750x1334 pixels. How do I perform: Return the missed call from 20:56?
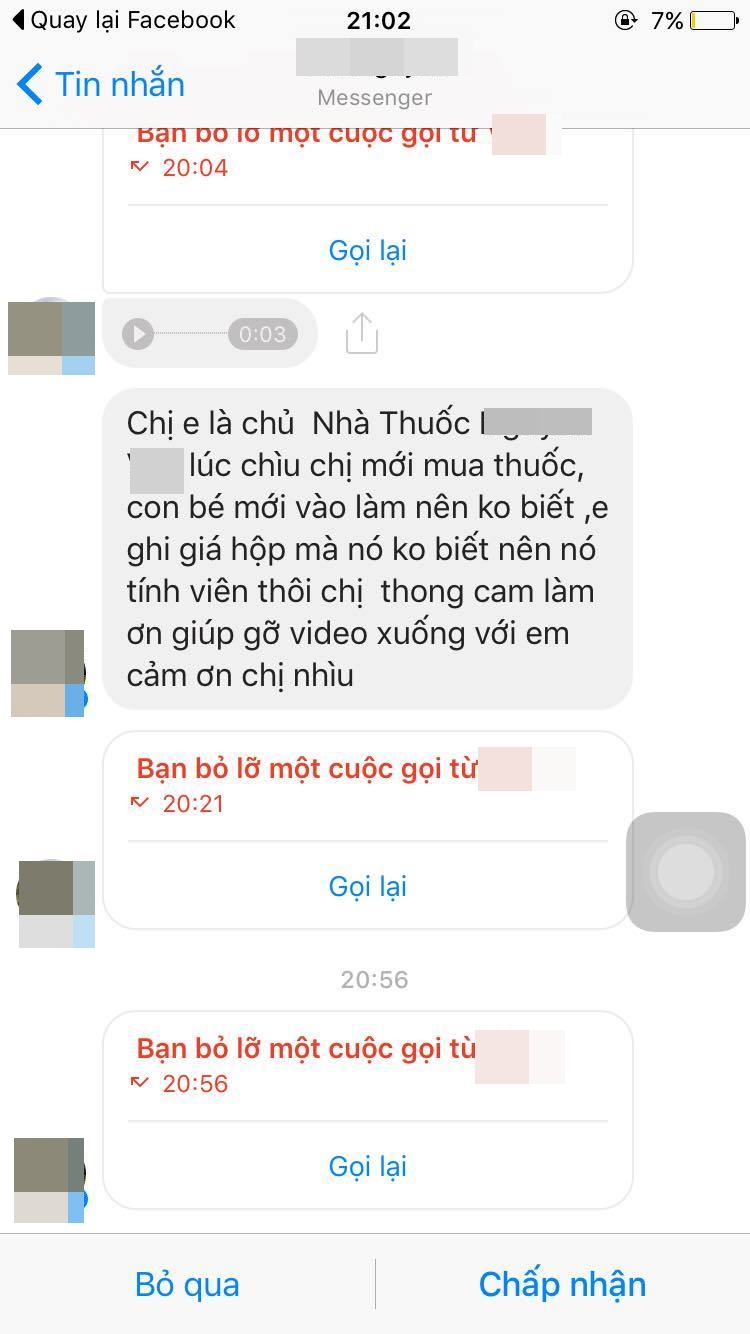coord(368,1166)
